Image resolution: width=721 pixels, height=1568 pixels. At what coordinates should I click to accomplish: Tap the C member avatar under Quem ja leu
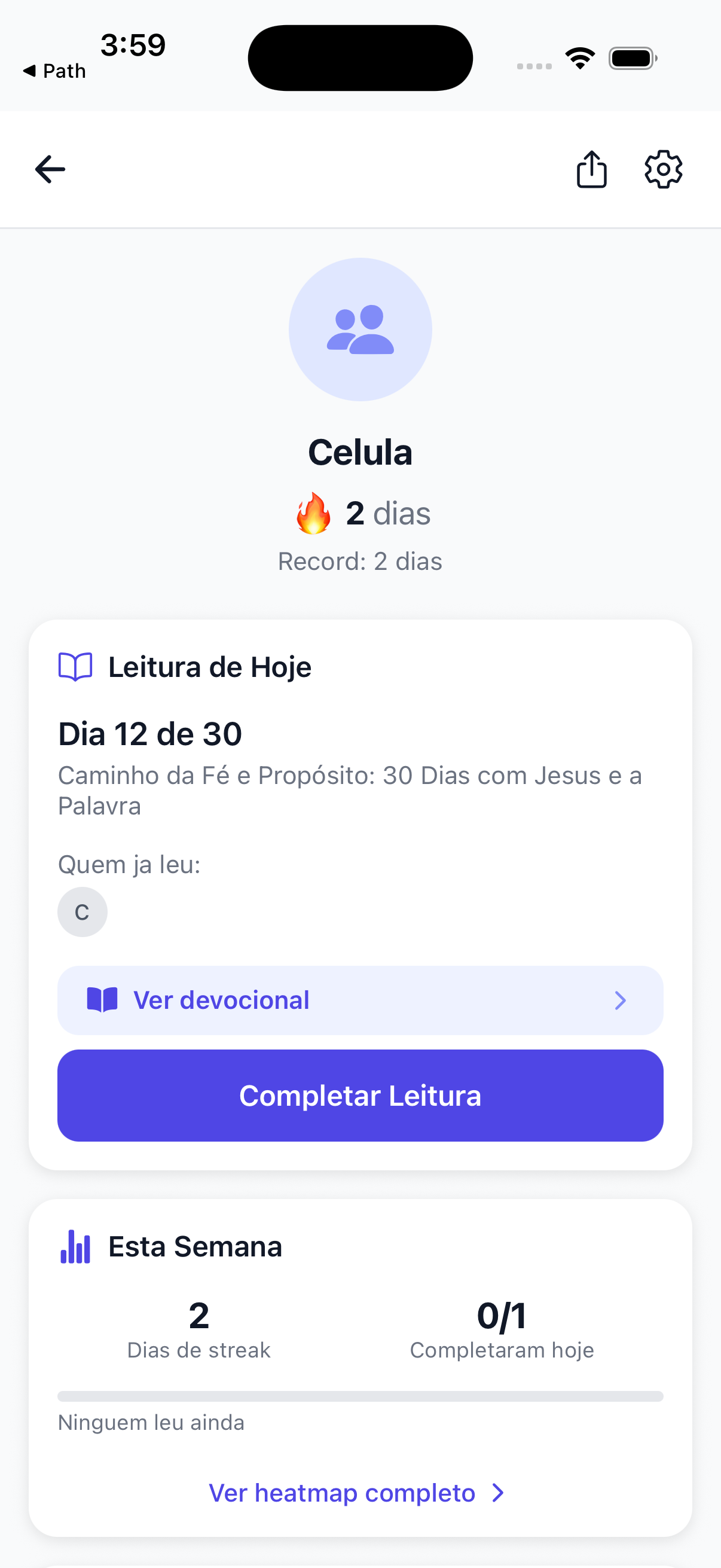[82, 911]
